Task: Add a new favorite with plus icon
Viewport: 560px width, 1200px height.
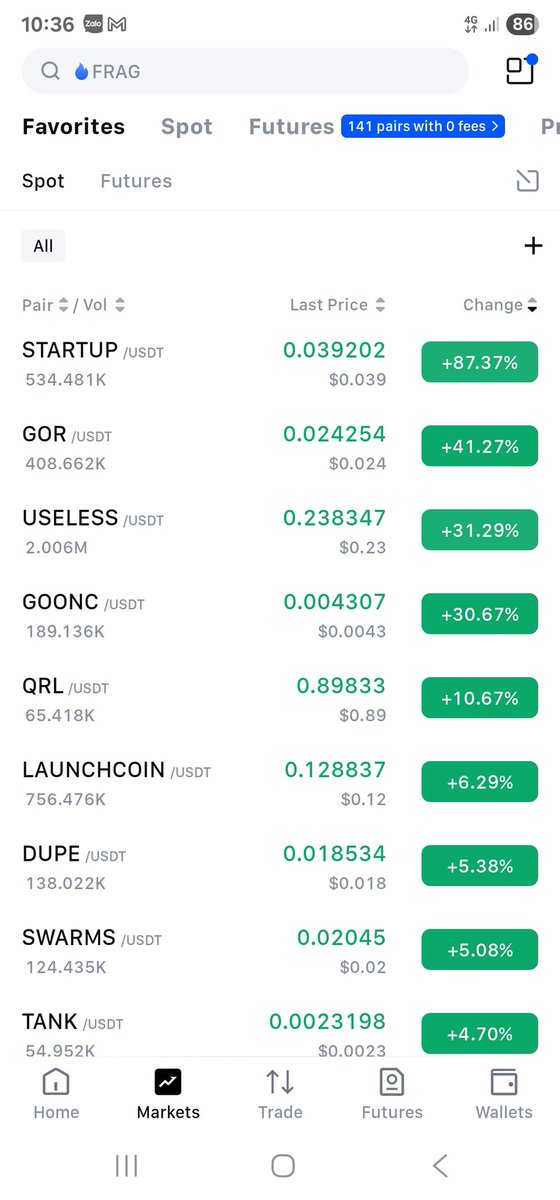Action: pos(533,246)
